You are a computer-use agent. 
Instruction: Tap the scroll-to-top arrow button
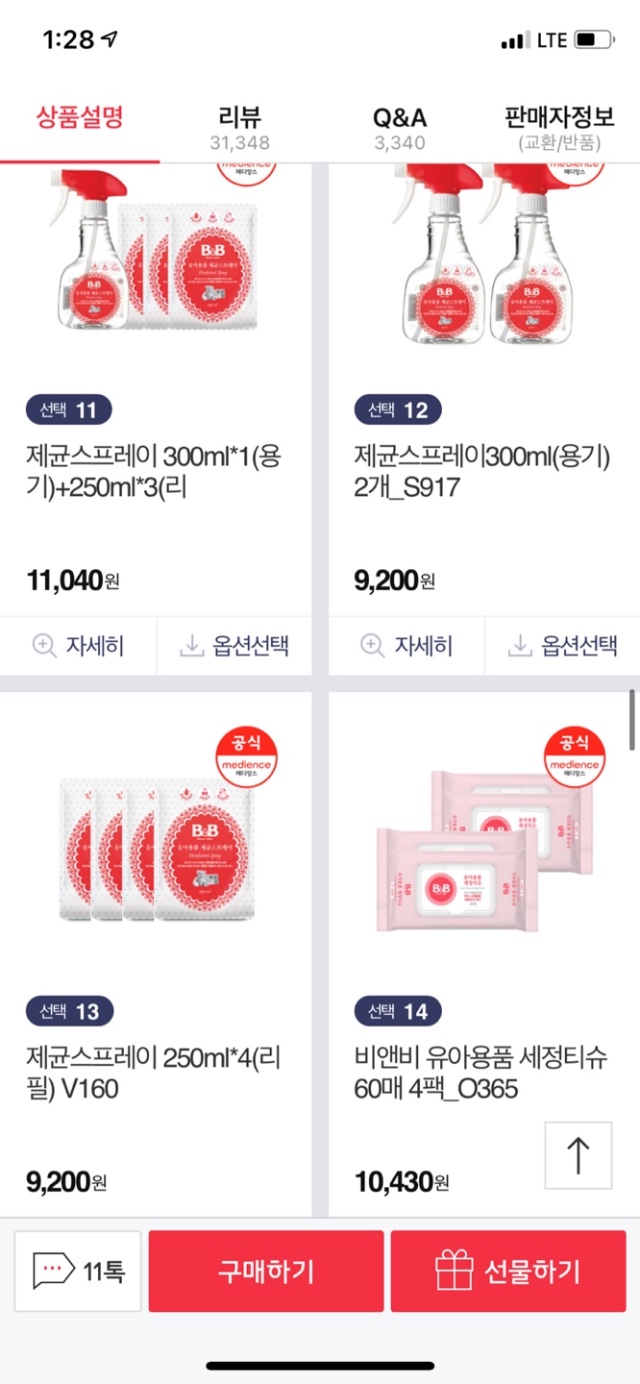click(x=578, y=1155)
